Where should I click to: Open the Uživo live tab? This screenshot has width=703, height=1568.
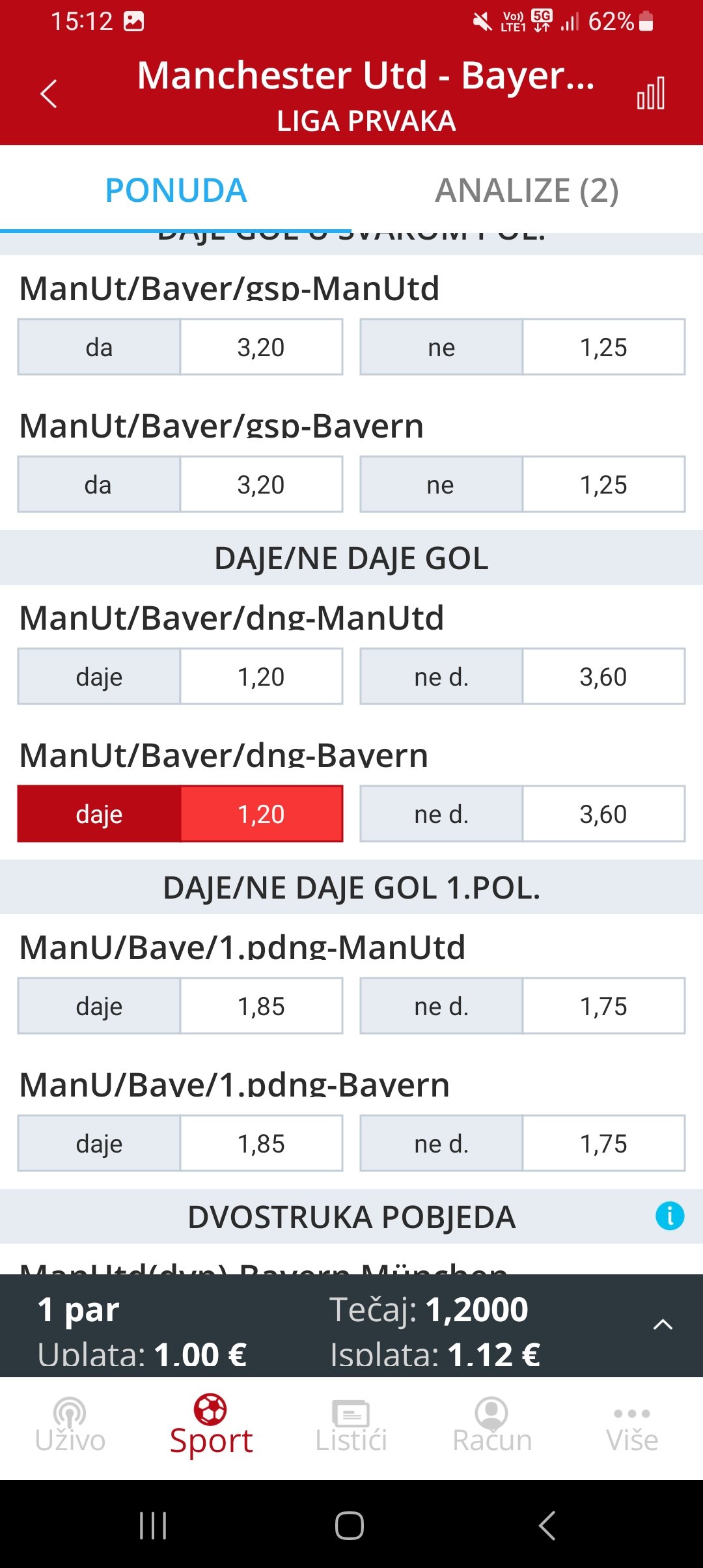(70, 1427)
